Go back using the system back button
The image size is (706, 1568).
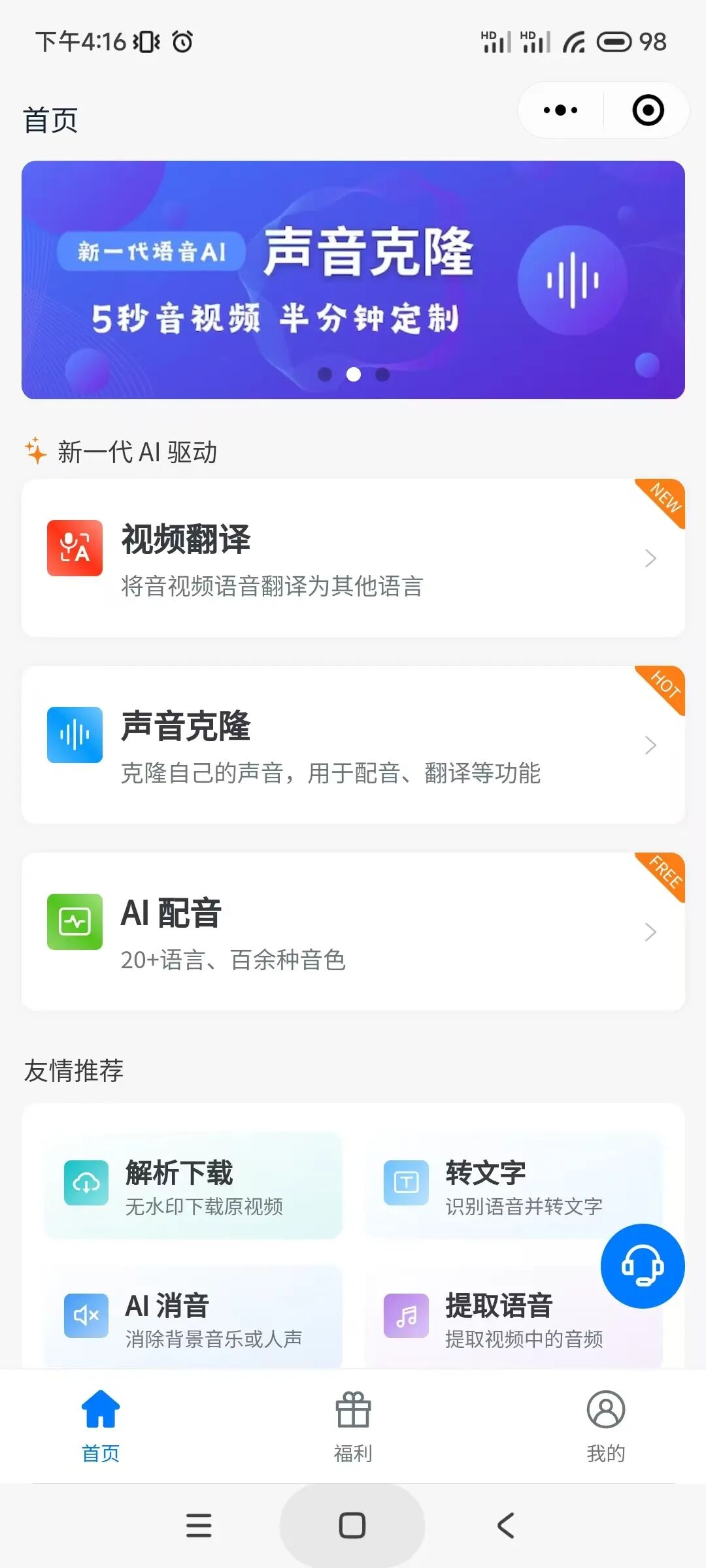point(506,1526)
